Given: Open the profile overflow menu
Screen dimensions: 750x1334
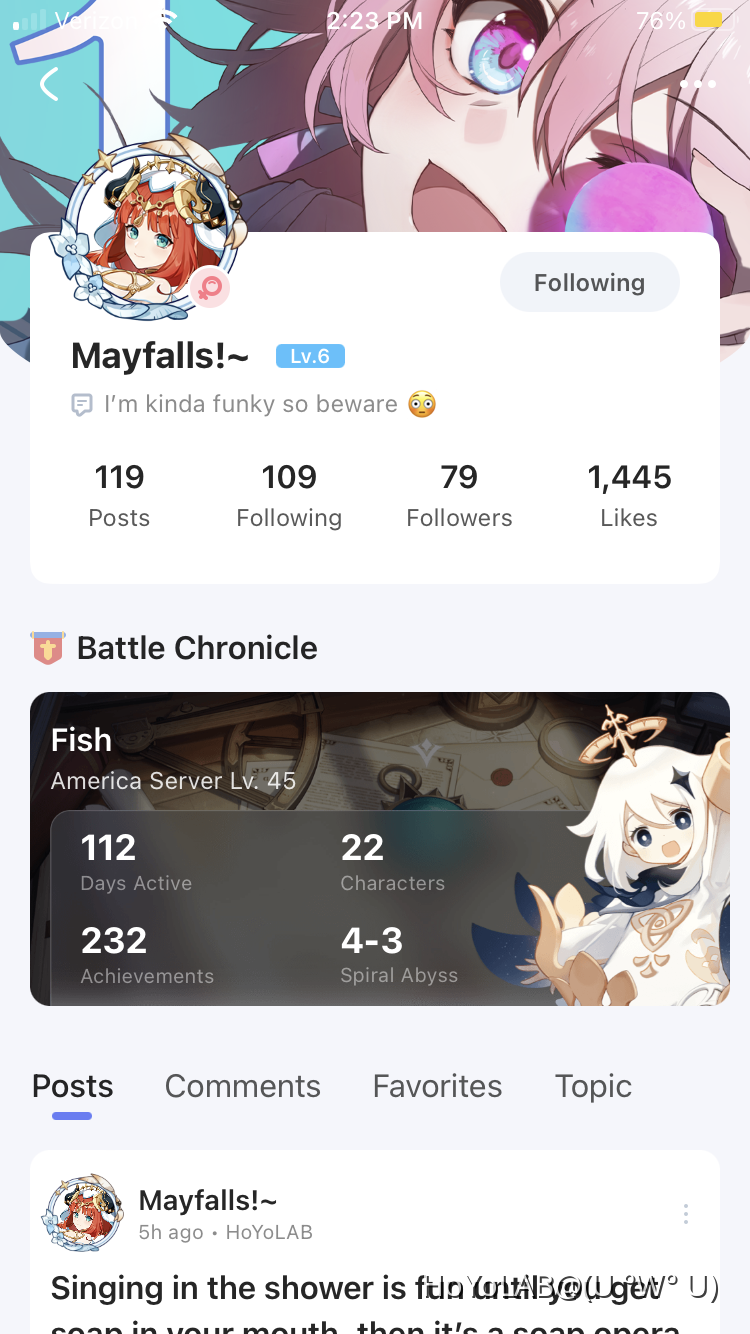Looking at the screenshot, I should point(697,85).
